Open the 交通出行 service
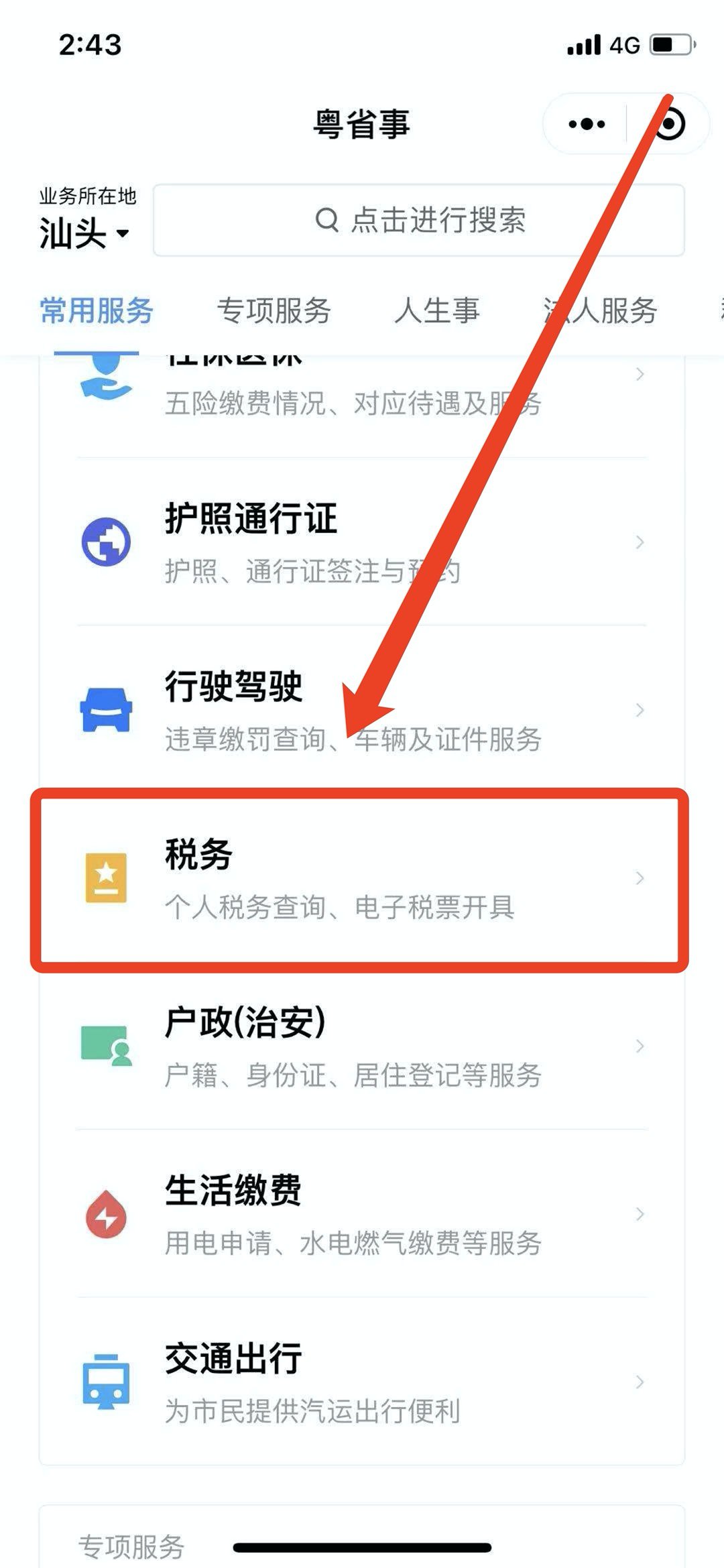724x1568 pixels. coord(362,1382)
